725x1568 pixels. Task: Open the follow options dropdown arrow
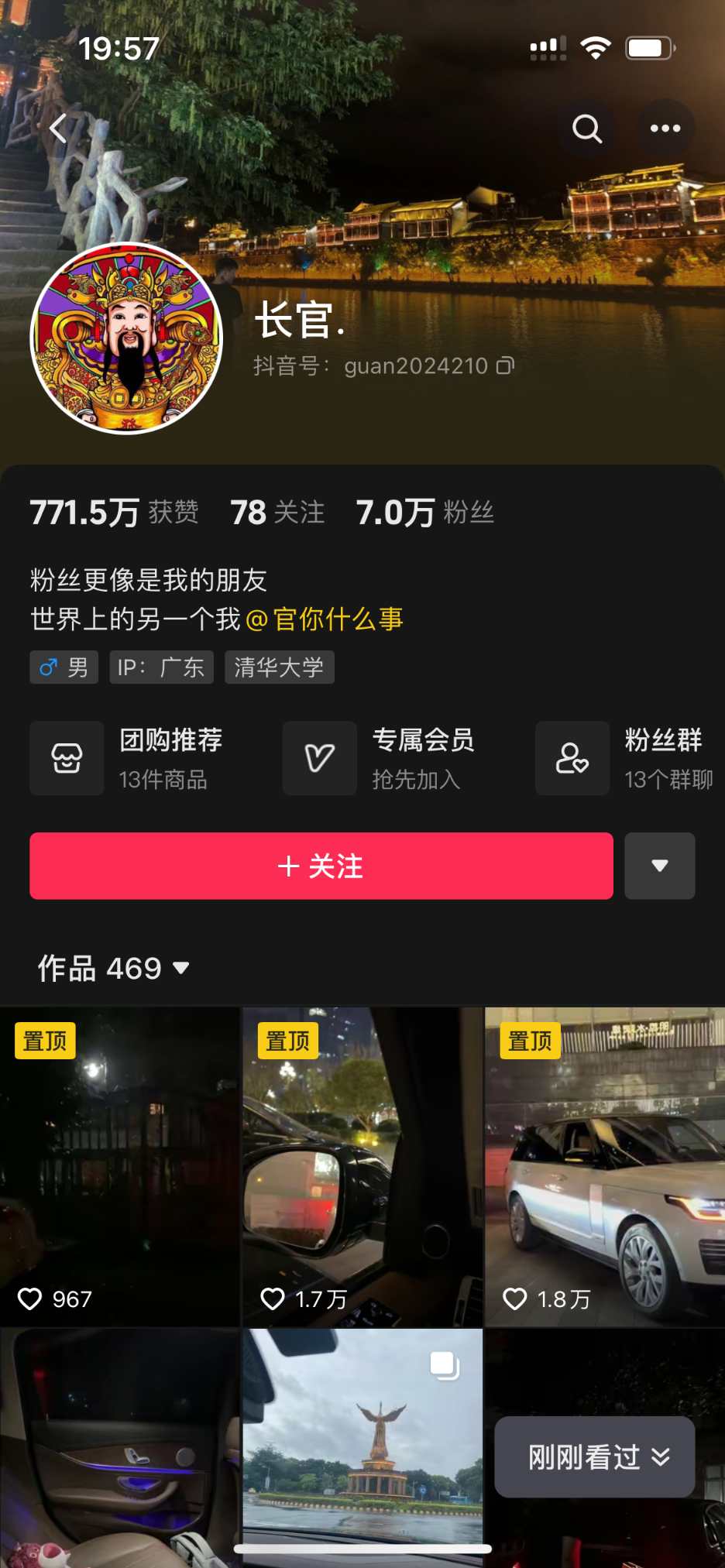pos(659,866)
